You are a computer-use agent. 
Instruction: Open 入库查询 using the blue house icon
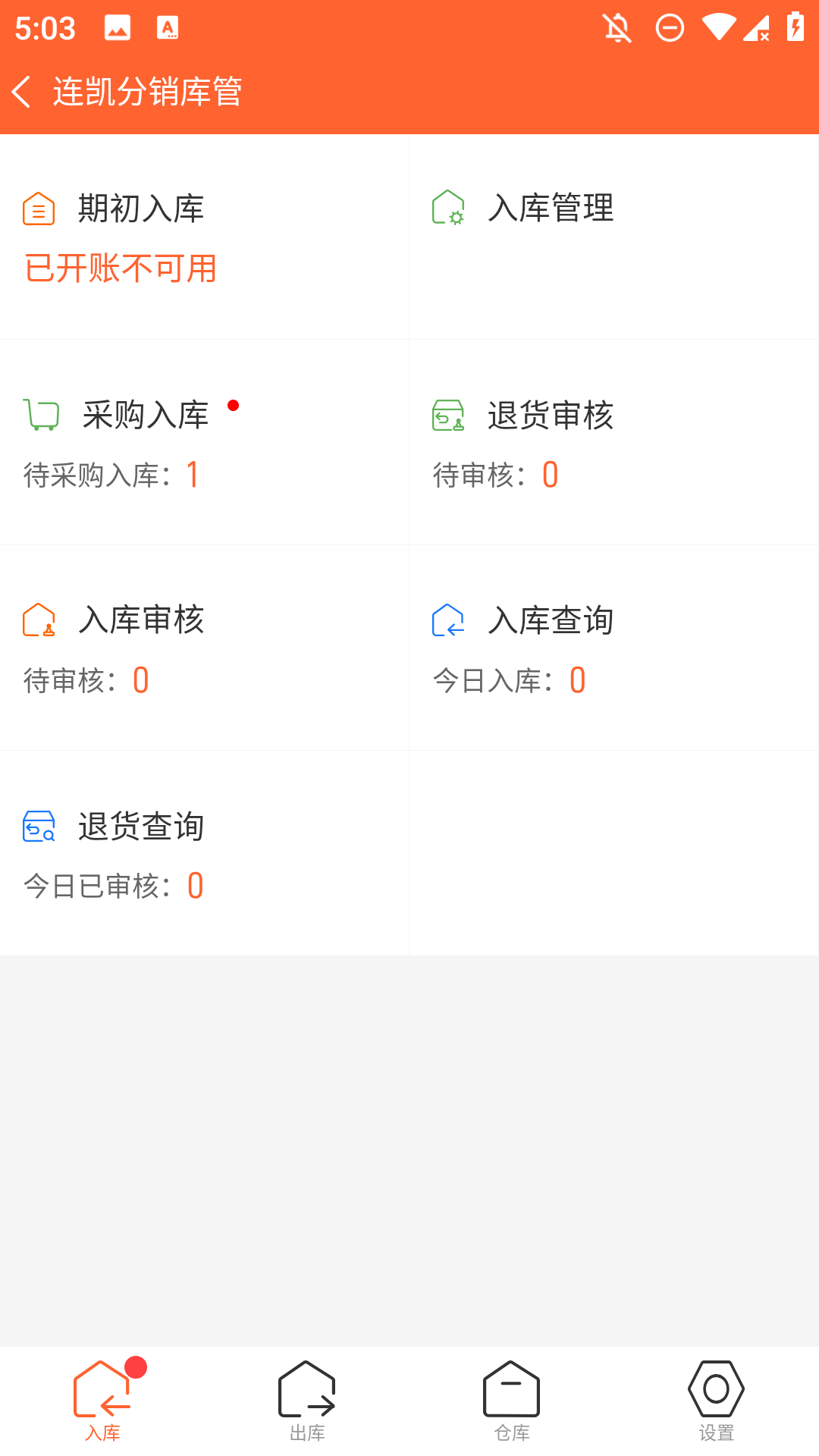(x=450, y=620)
